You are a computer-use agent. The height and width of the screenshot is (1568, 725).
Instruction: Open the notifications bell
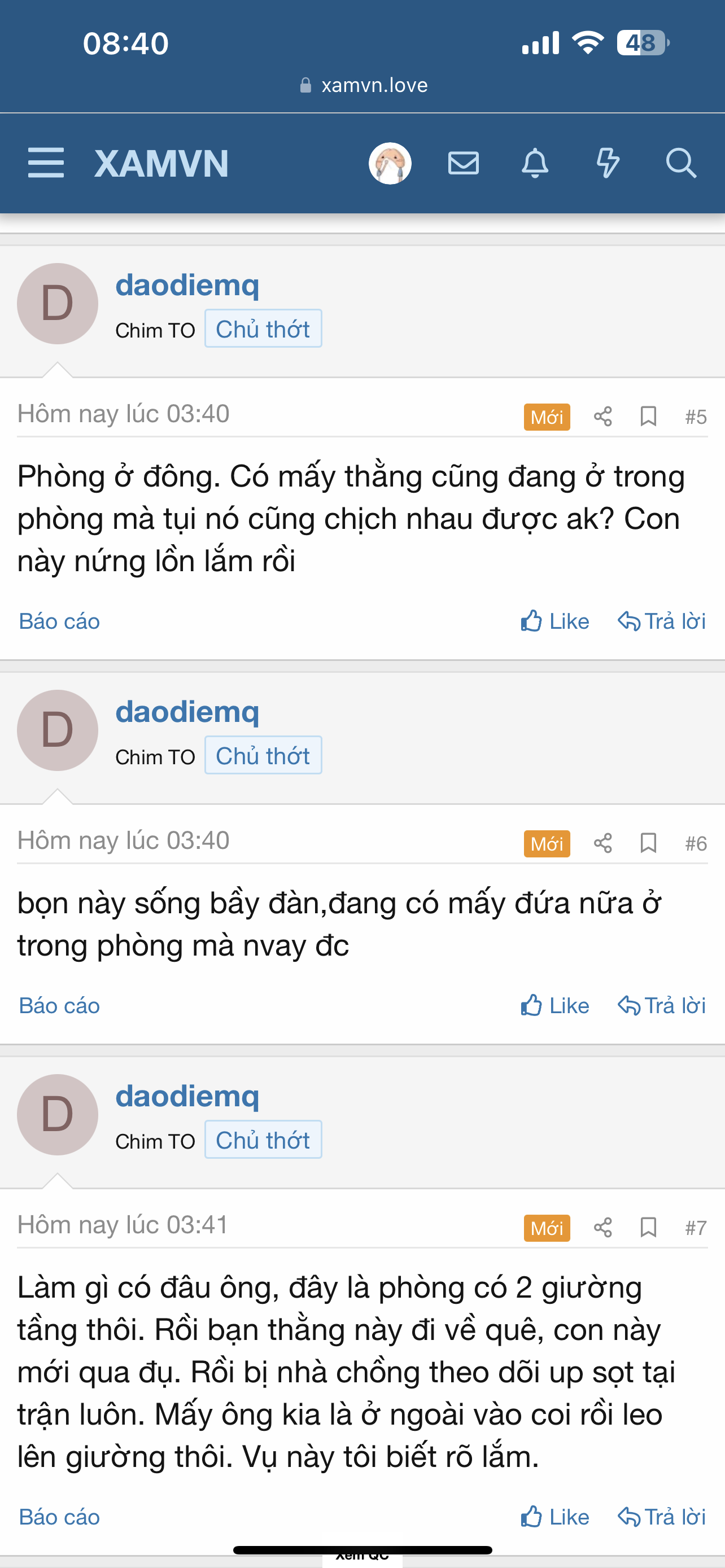[535, 163]
